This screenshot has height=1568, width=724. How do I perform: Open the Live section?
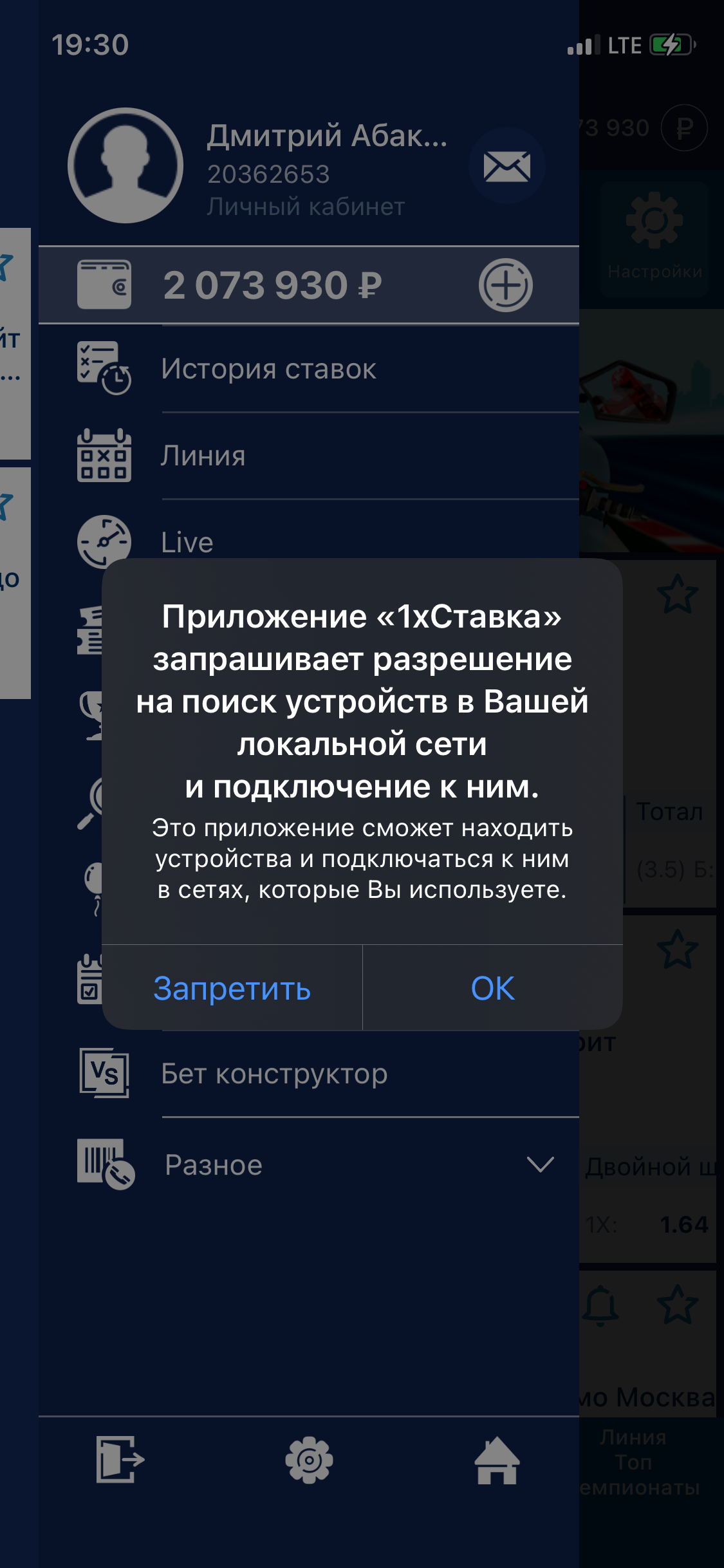187,542
